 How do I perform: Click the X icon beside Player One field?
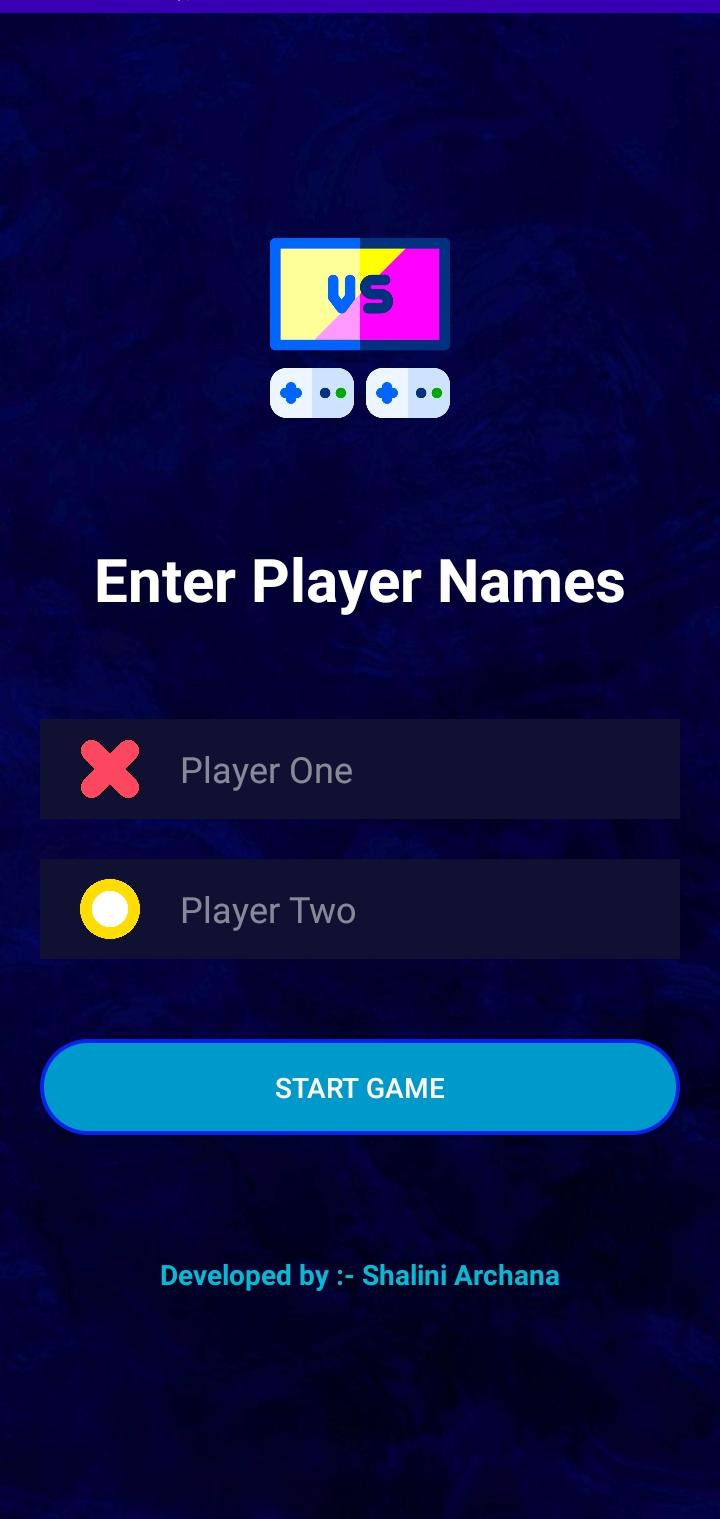[x=110, y=769]
